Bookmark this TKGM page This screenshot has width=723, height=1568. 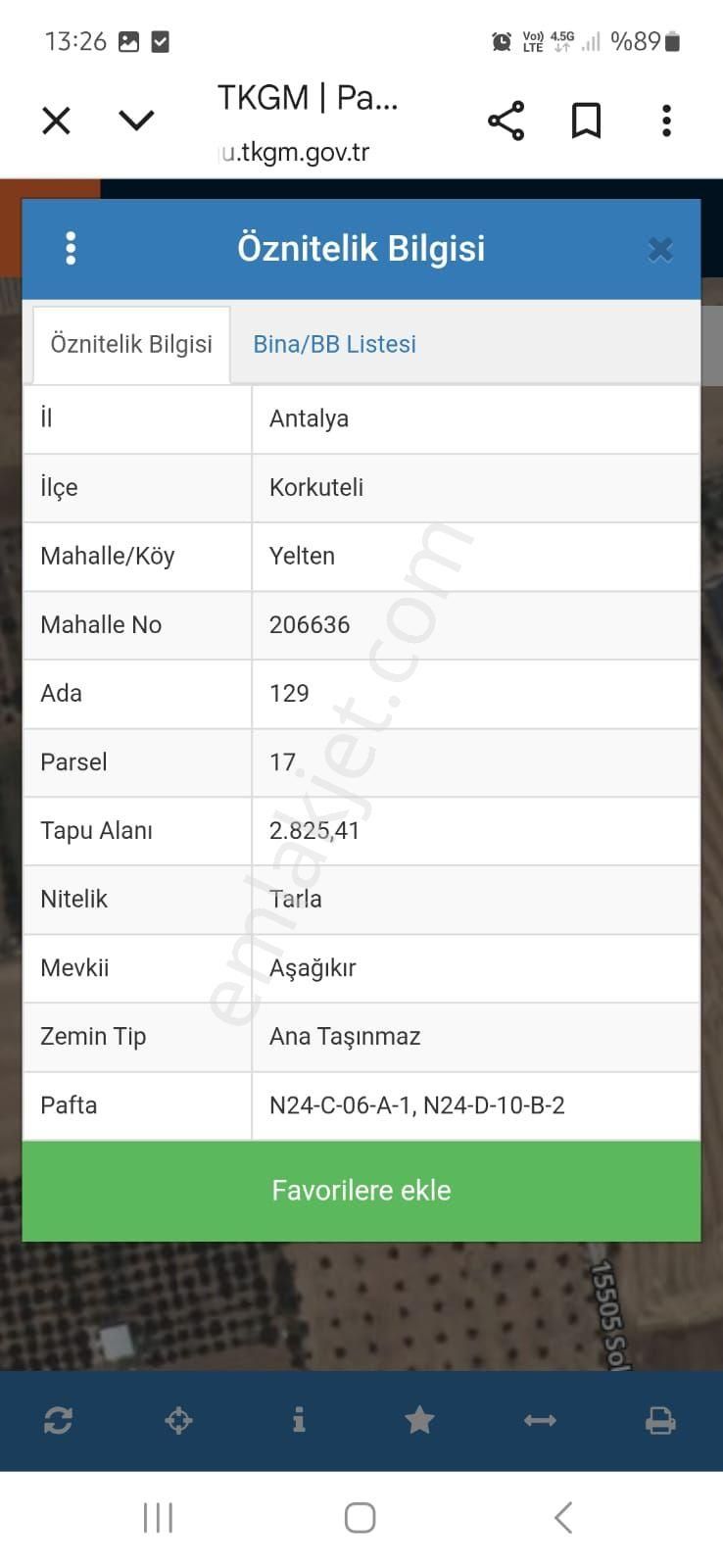coord(586,121)
